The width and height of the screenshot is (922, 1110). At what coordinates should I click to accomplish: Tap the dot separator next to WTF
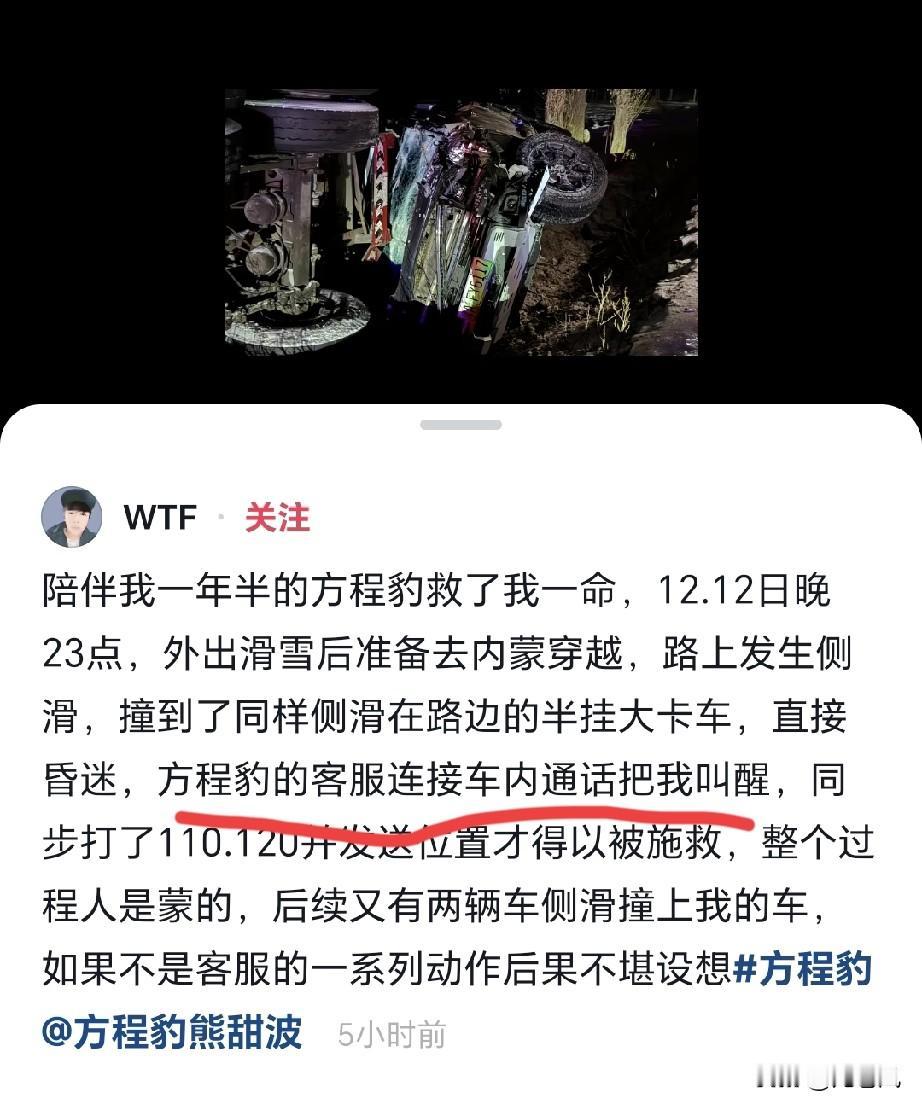pyautogui.click(x=221, y=516)
